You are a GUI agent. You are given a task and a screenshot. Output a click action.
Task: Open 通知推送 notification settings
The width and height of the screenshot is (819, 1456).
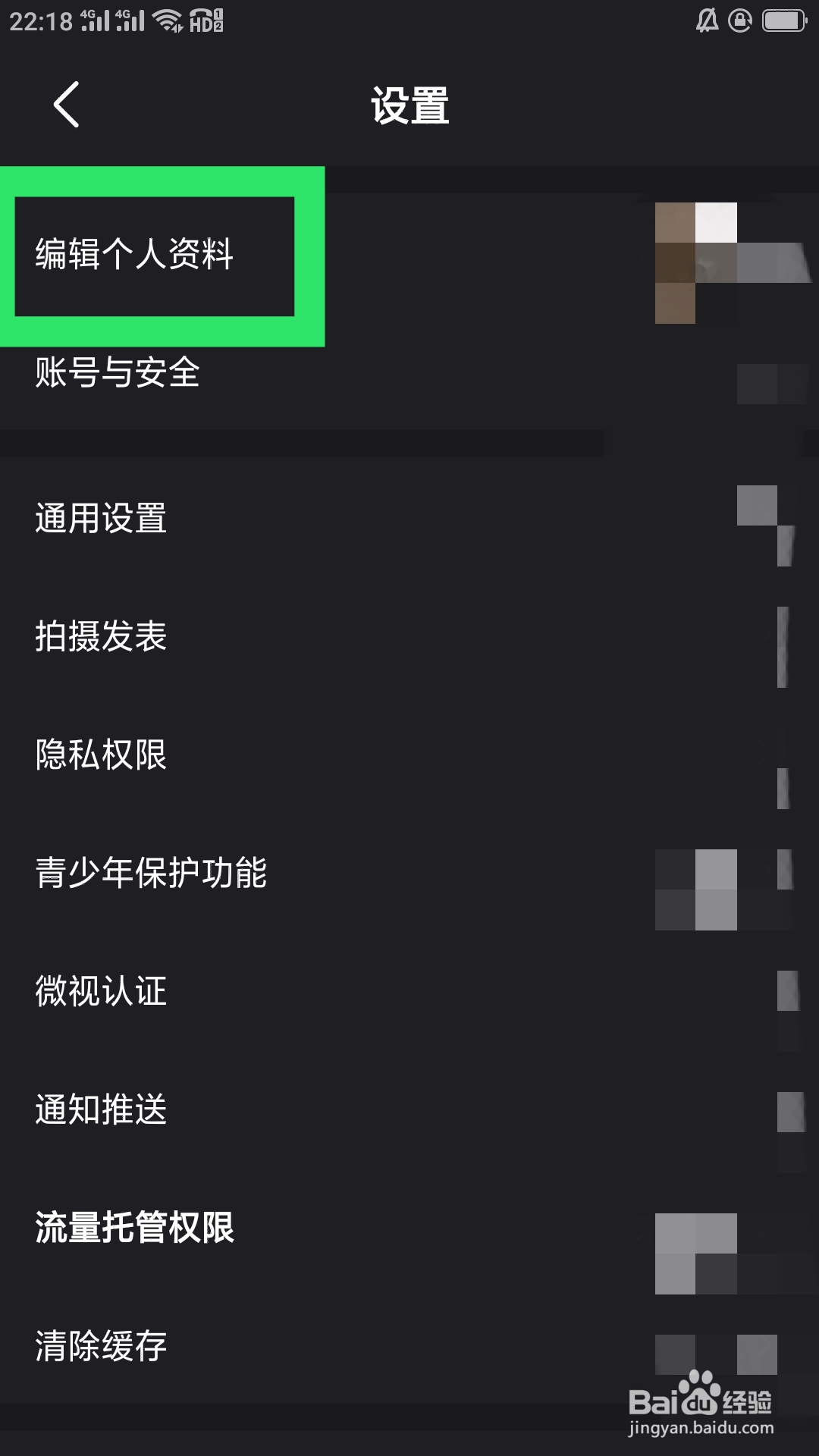pyautogui.click(x=100, y=1110)
